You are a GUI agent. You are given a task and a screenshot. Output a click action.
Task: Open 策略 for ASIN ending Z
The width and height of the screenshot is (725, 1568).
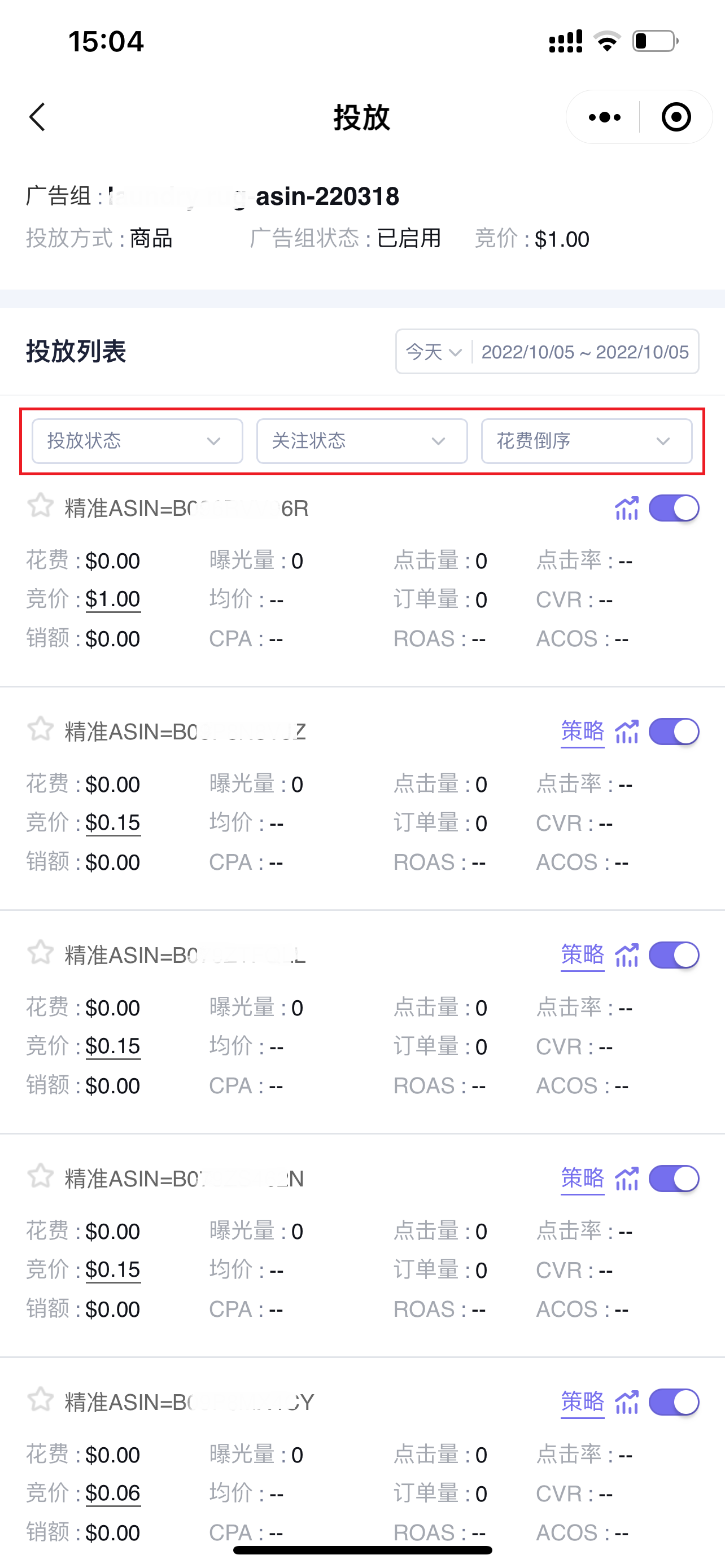pyautogui.click(x=583, y=731)
